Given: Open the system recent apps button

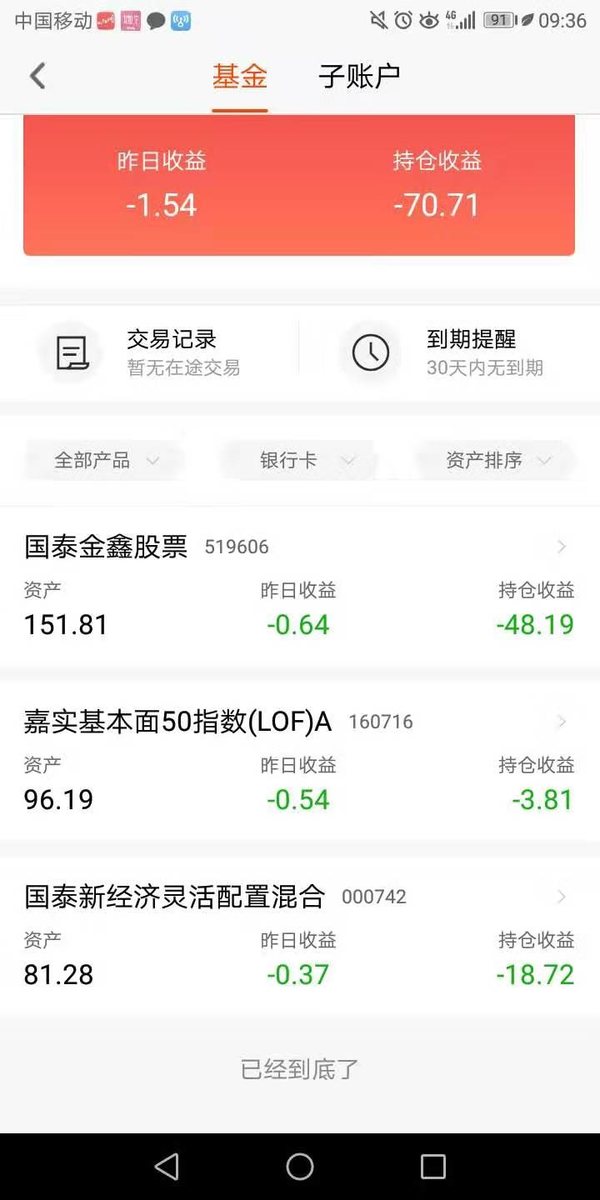Looking at the screenshot, I should [x=433, y=1166].
